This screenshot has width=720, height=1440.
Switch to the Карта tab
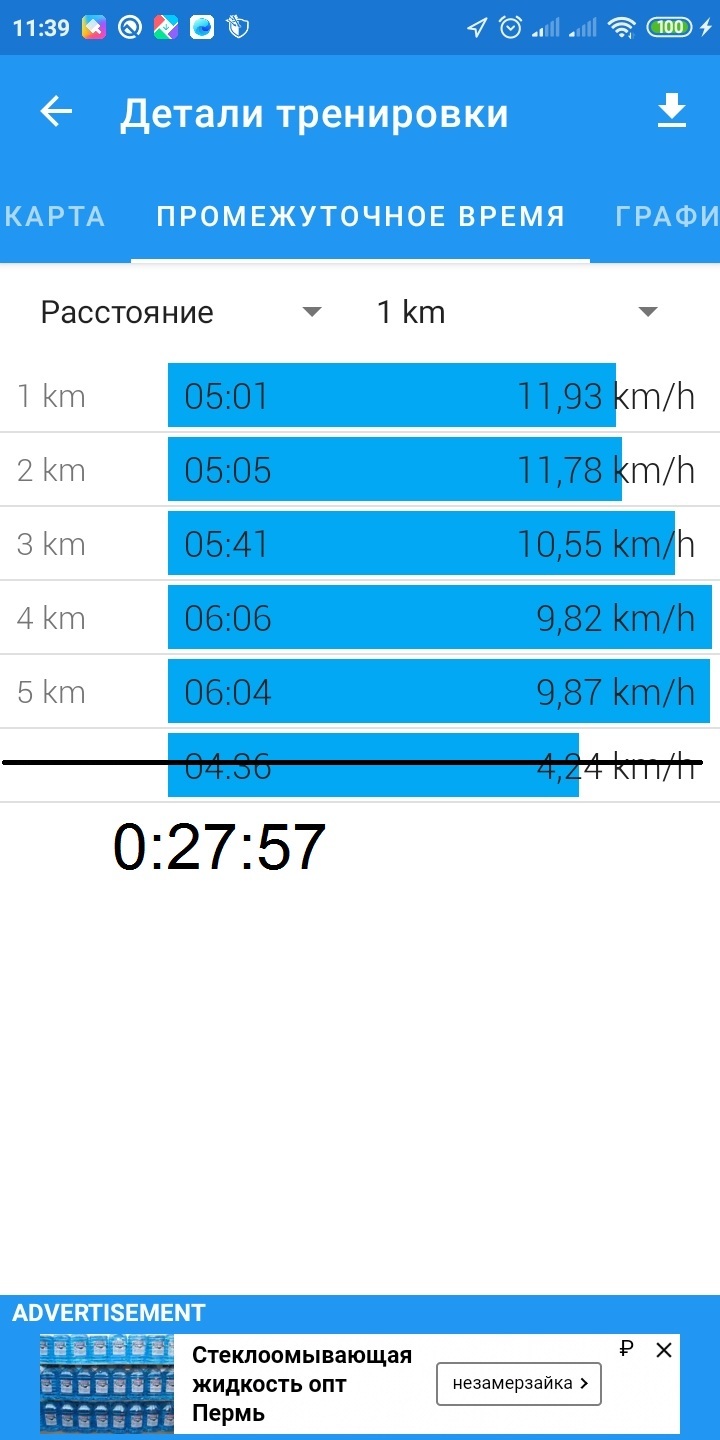pyautogui.click(x=55, y=216)
